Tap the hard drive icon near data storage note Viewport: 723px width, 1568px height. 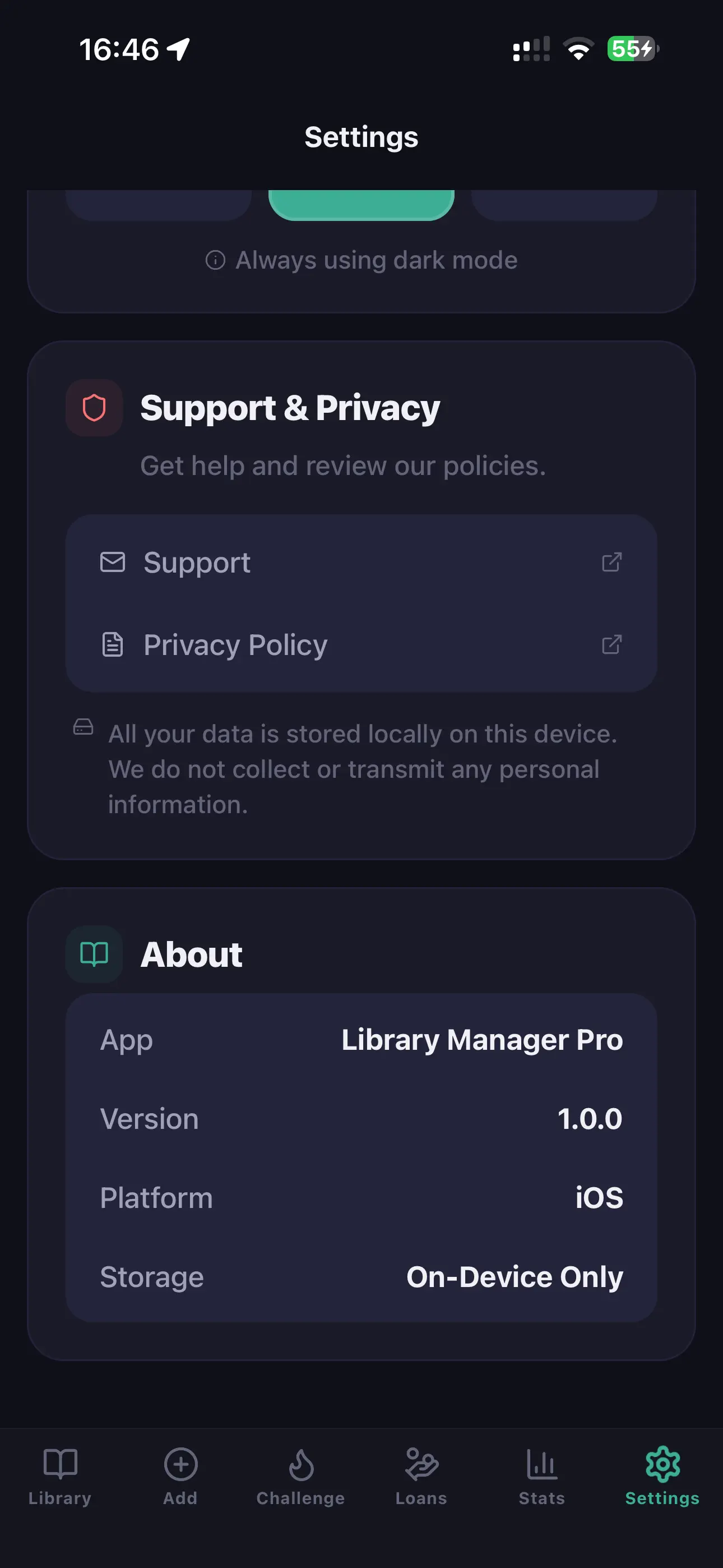pyautogui.click(x=83, y=727)
